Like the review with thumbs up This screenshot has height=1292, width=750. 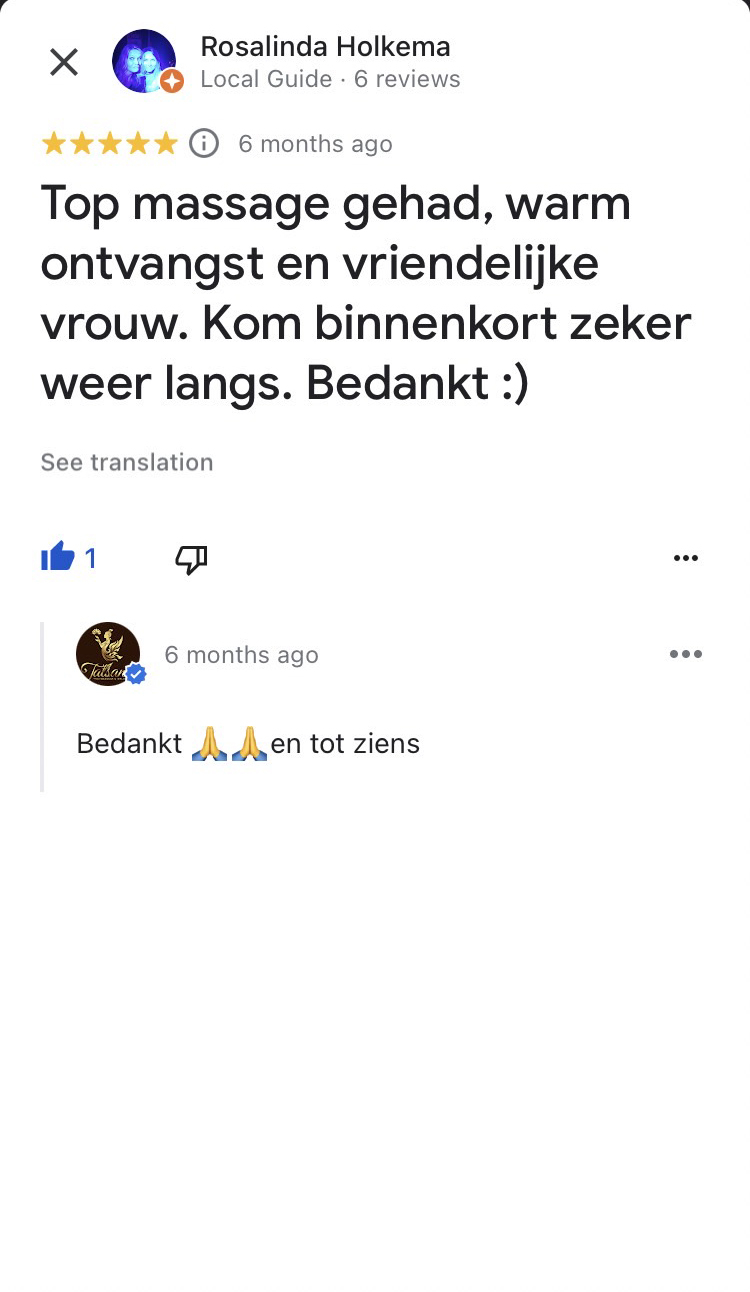tap(58, 557)
